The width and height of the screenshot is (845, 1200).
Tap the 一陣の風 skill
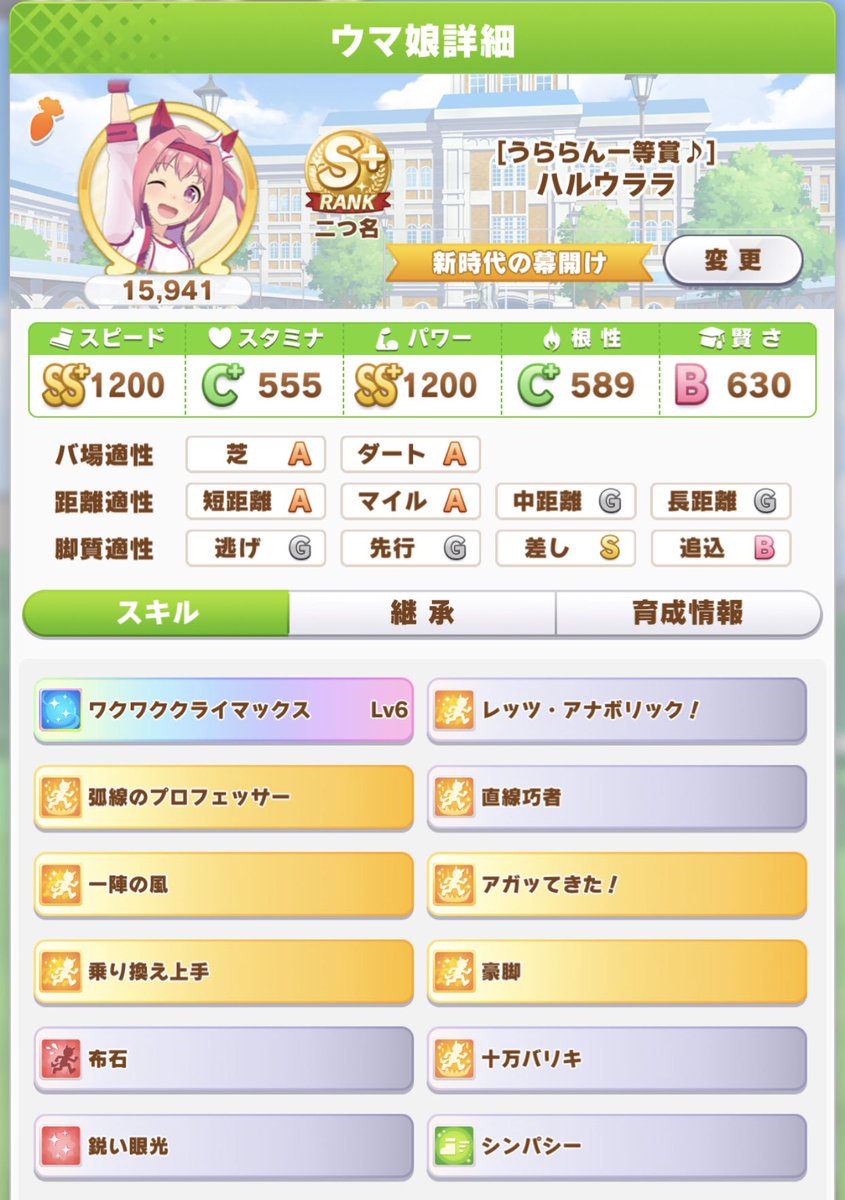(x=223, y=884)
